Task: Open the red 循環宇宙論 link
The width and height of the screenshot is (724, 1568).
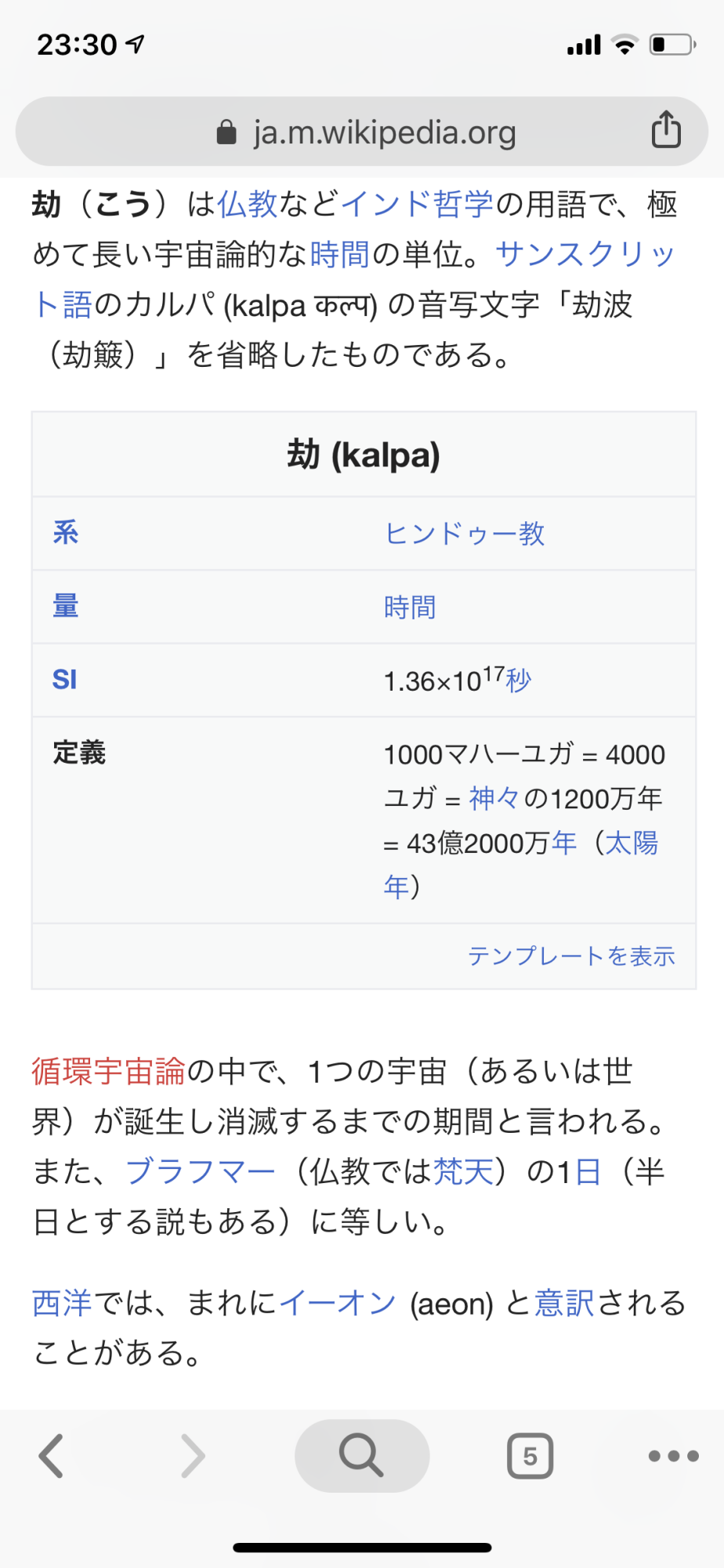Action: click(108, 1071)
